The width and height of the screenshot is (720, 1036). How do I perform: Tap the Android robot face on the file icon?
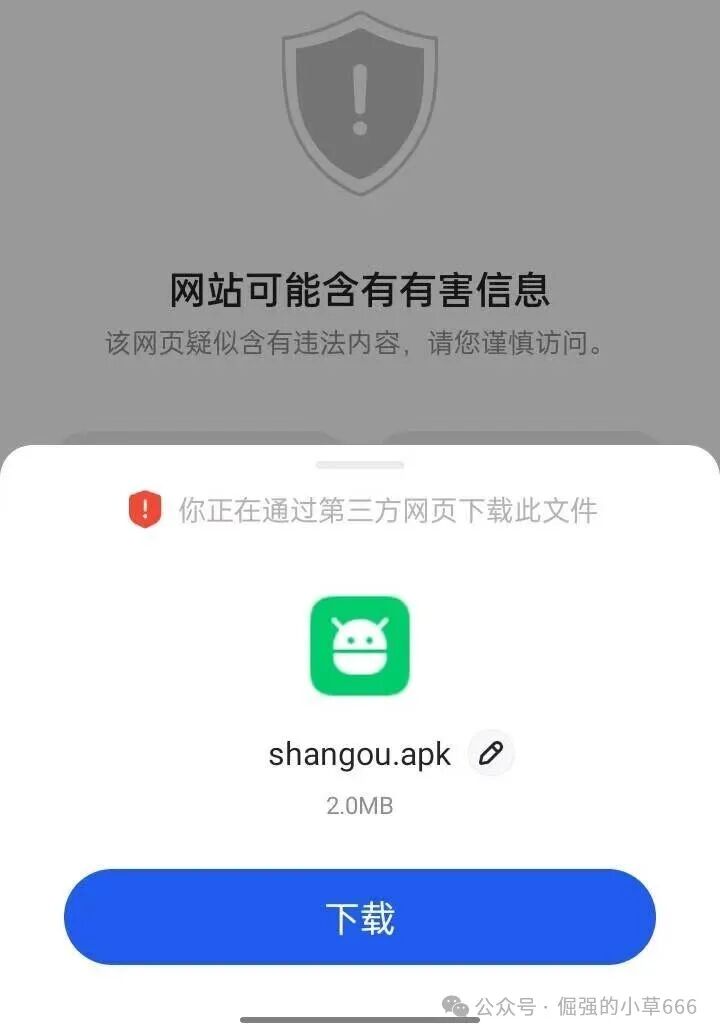[x=362, y=646]
